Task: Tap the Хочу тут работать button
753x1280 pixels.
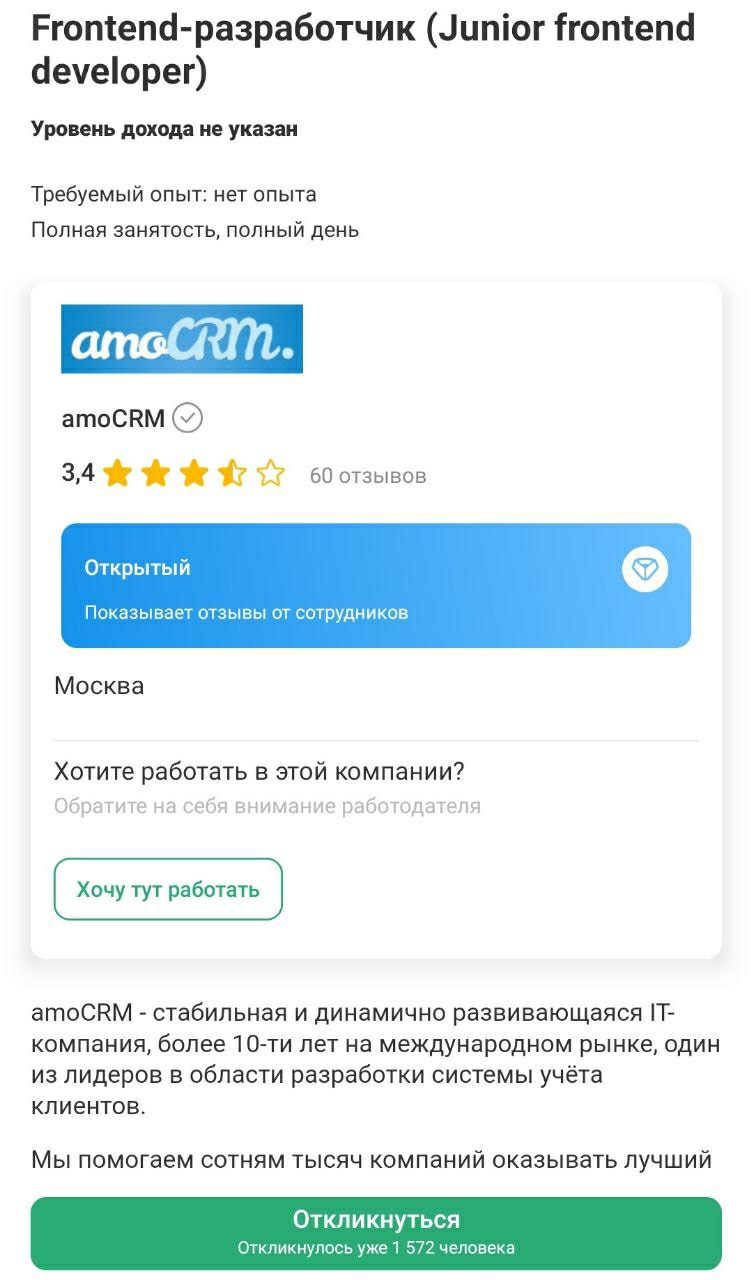Action: click(168, 889)
